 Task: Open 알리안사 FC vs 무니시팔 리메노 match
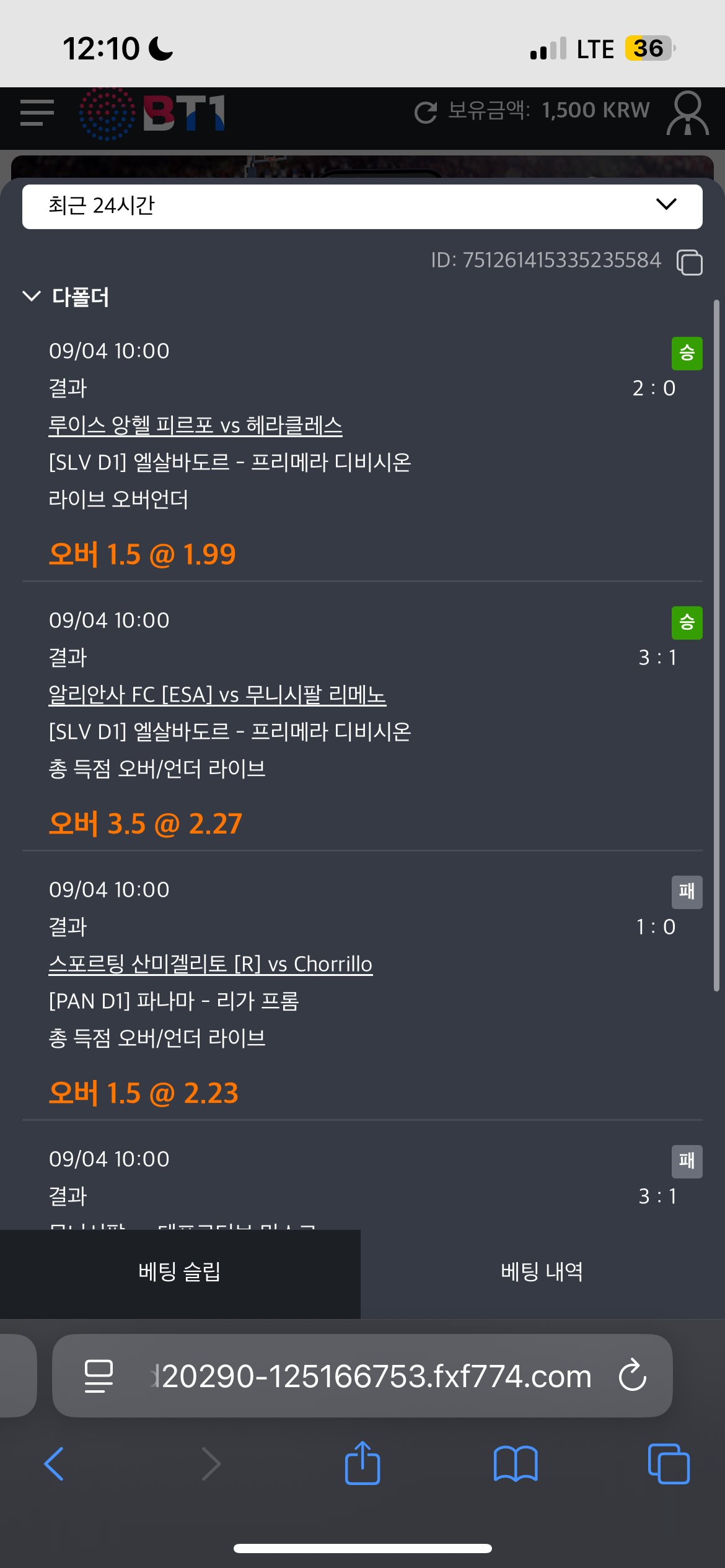[x=217, y=695]
